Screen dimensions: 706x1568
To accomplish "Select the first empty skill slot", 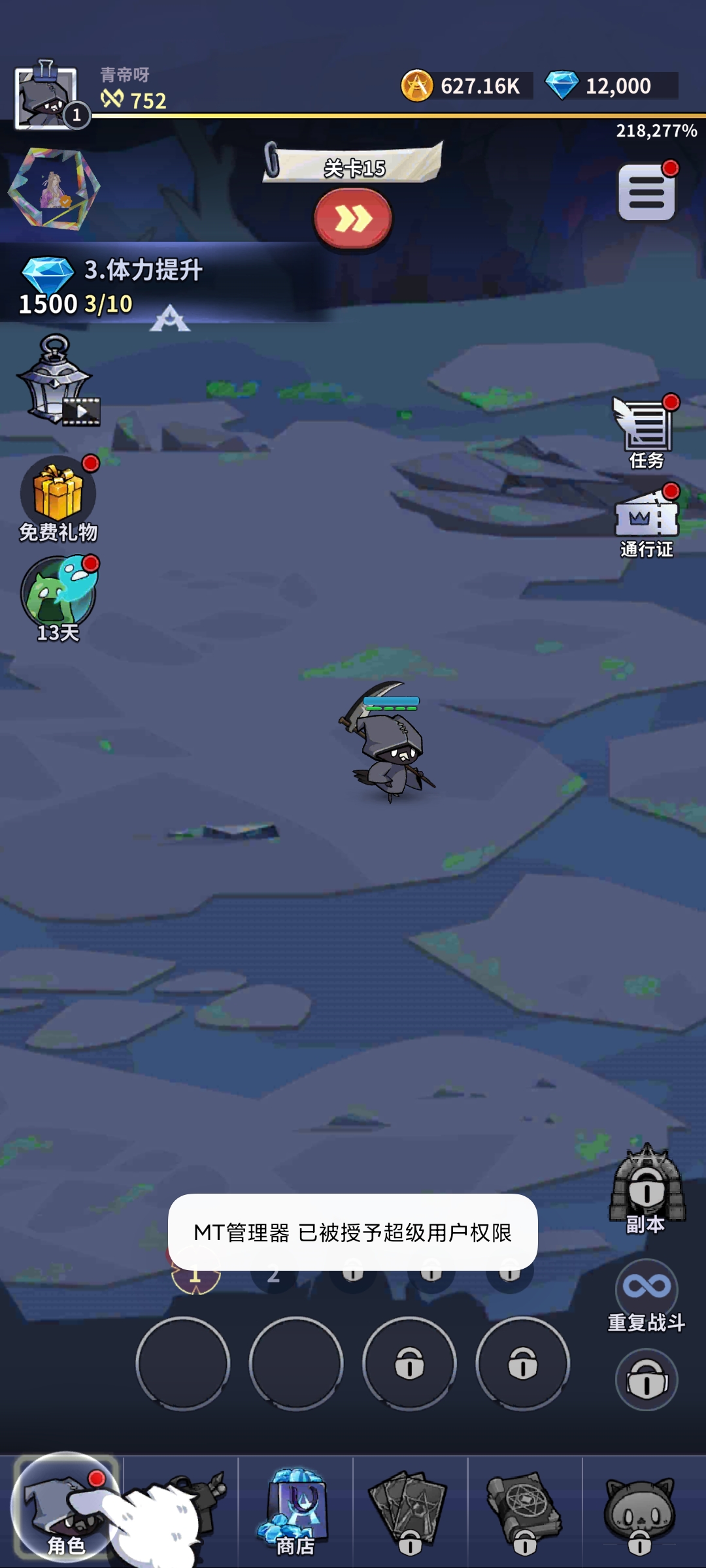I will coord(183,1364).
